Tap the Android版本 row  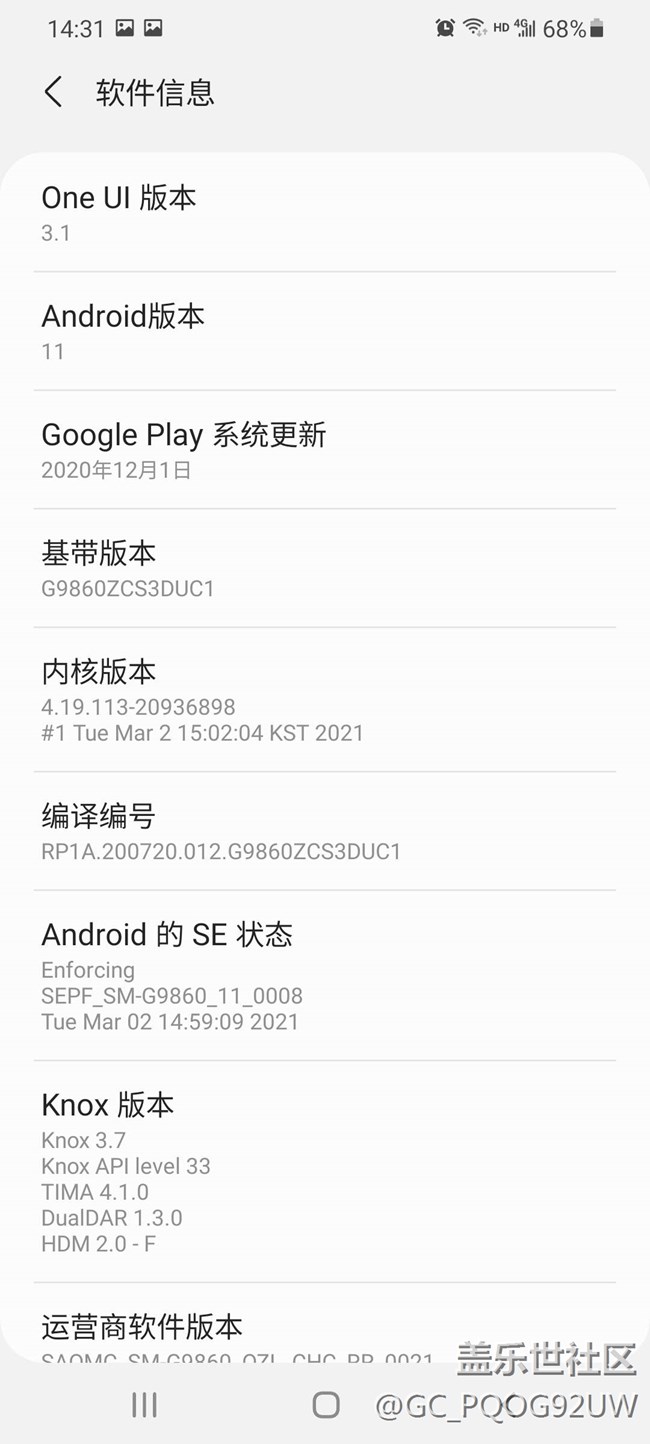(324, 332)
